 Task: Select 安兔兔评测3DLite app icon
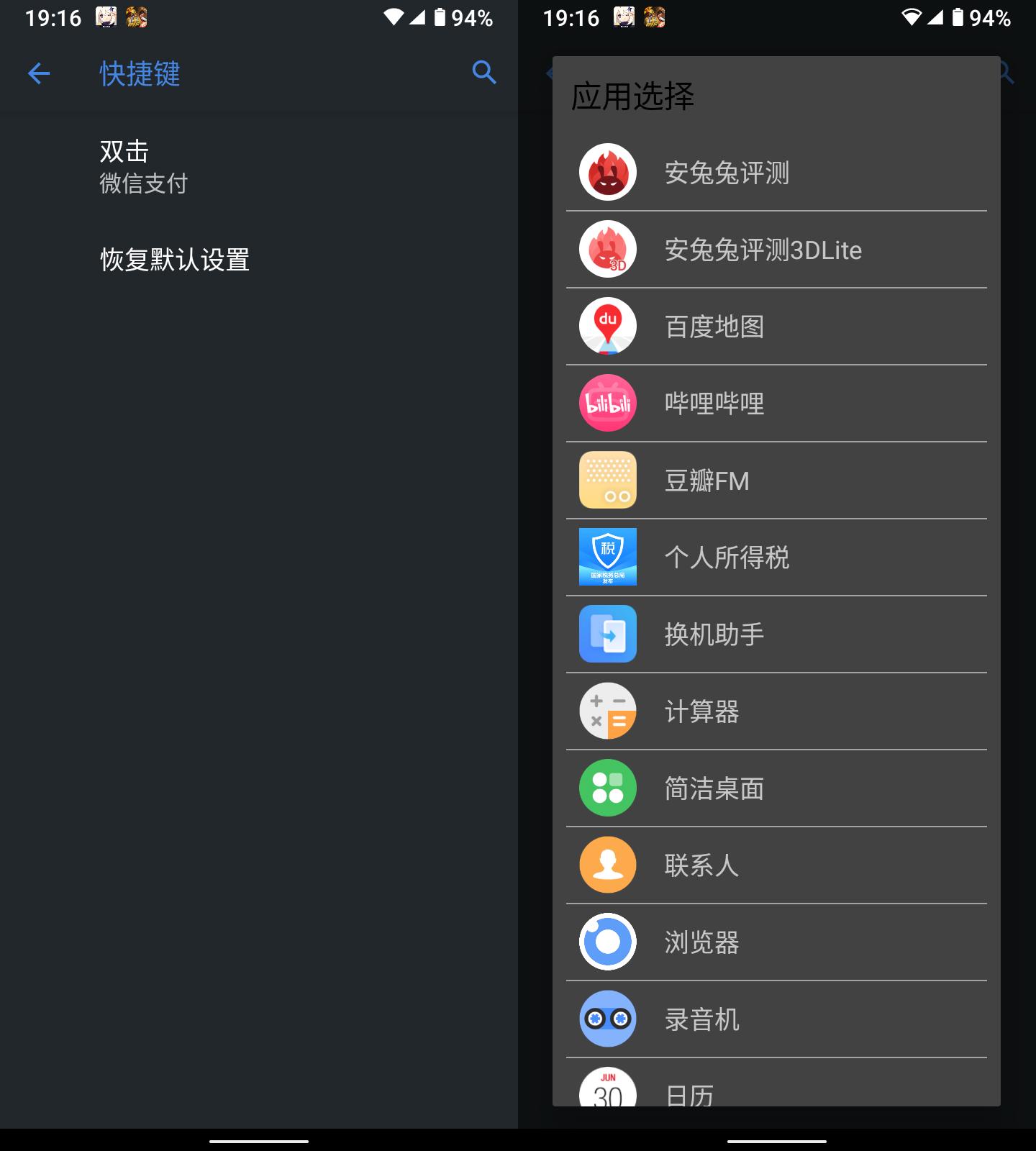(606, 250)
